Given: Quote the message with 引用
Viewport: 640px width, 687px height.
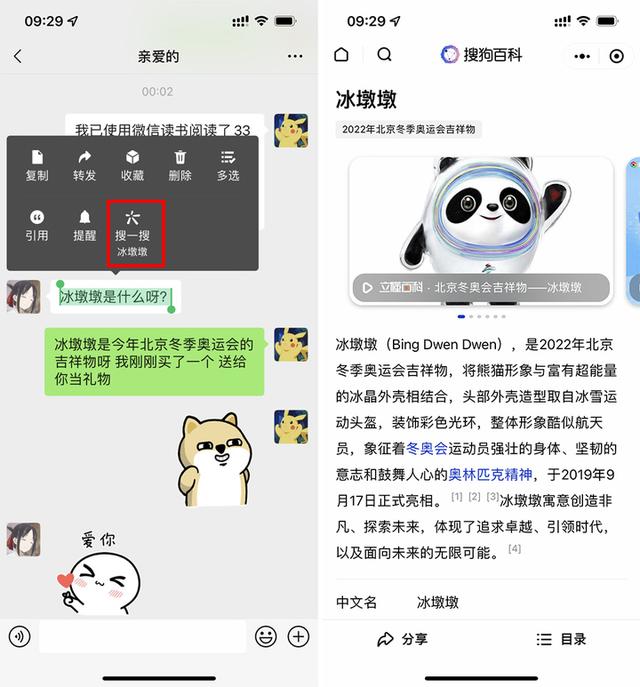Looking at the screenshot, I should coord(37,225).
